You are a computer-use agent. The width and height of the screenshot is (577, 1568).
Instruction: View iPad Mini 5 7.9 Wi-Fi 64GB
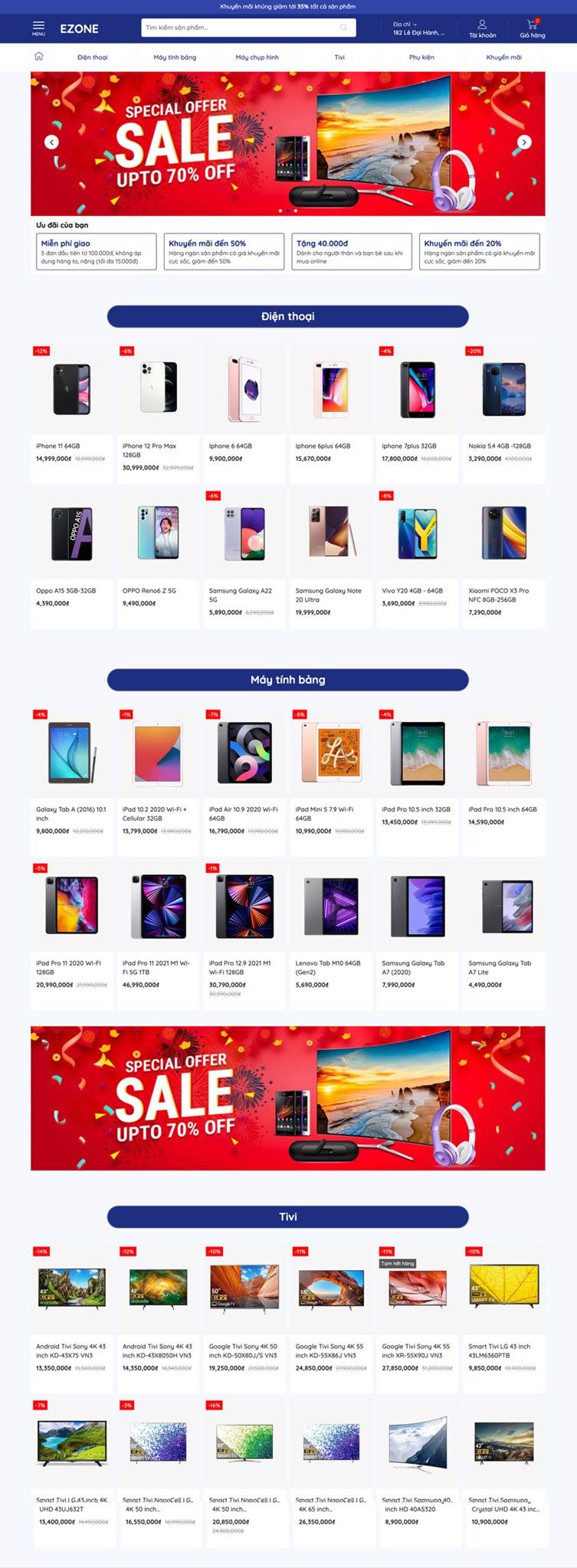tap(331, 776)
